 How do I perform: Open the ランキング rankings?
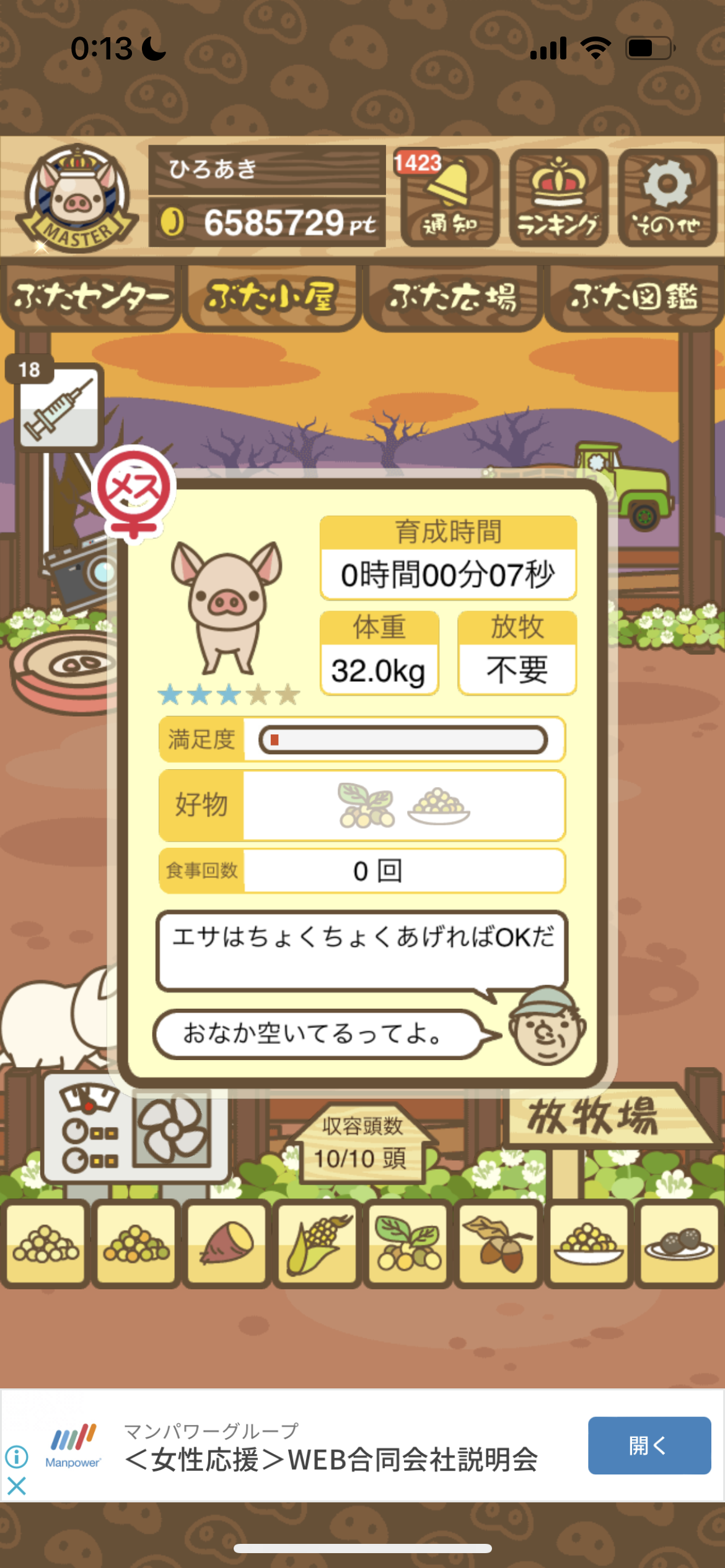click(558, 198)
